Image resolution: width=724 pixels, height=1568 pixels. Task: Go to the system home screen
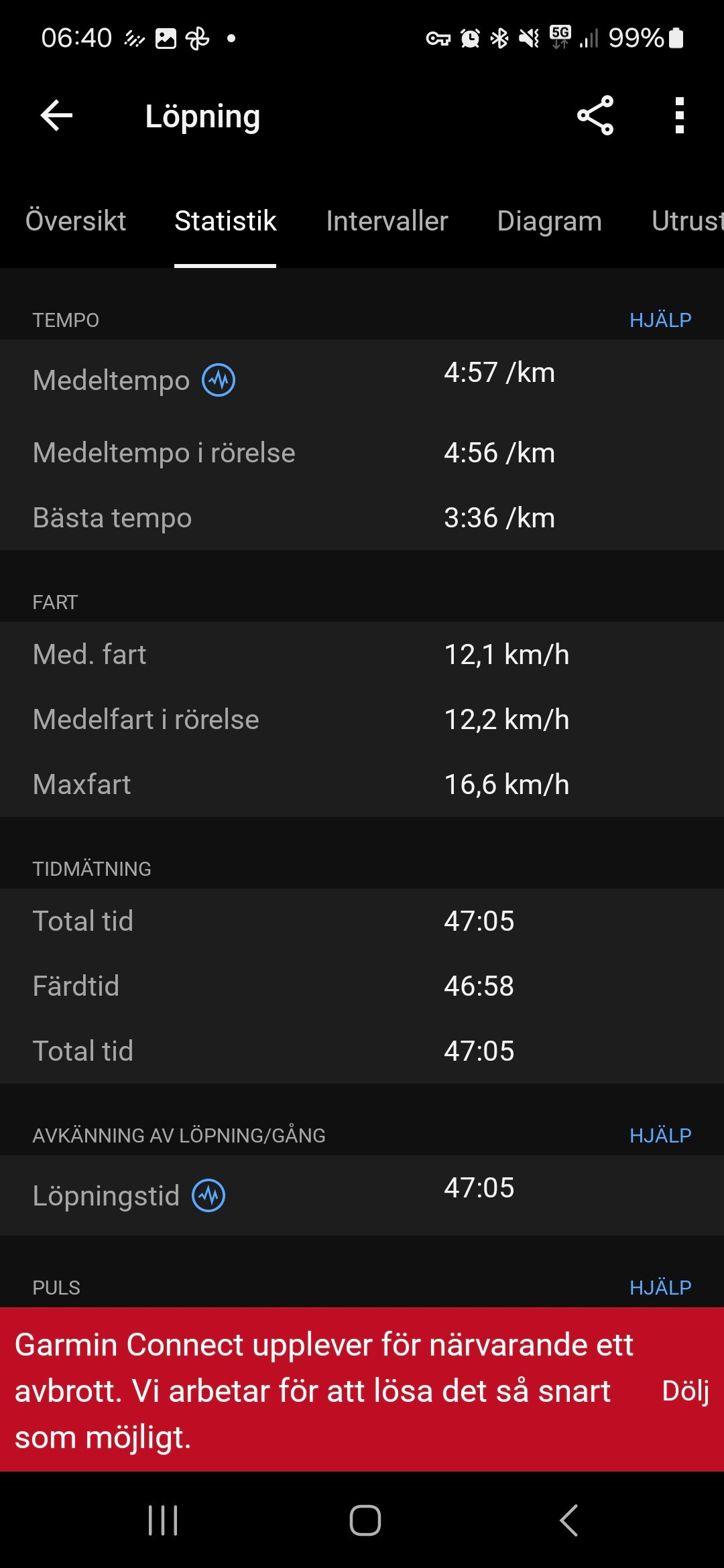[x=365, y=1520]
